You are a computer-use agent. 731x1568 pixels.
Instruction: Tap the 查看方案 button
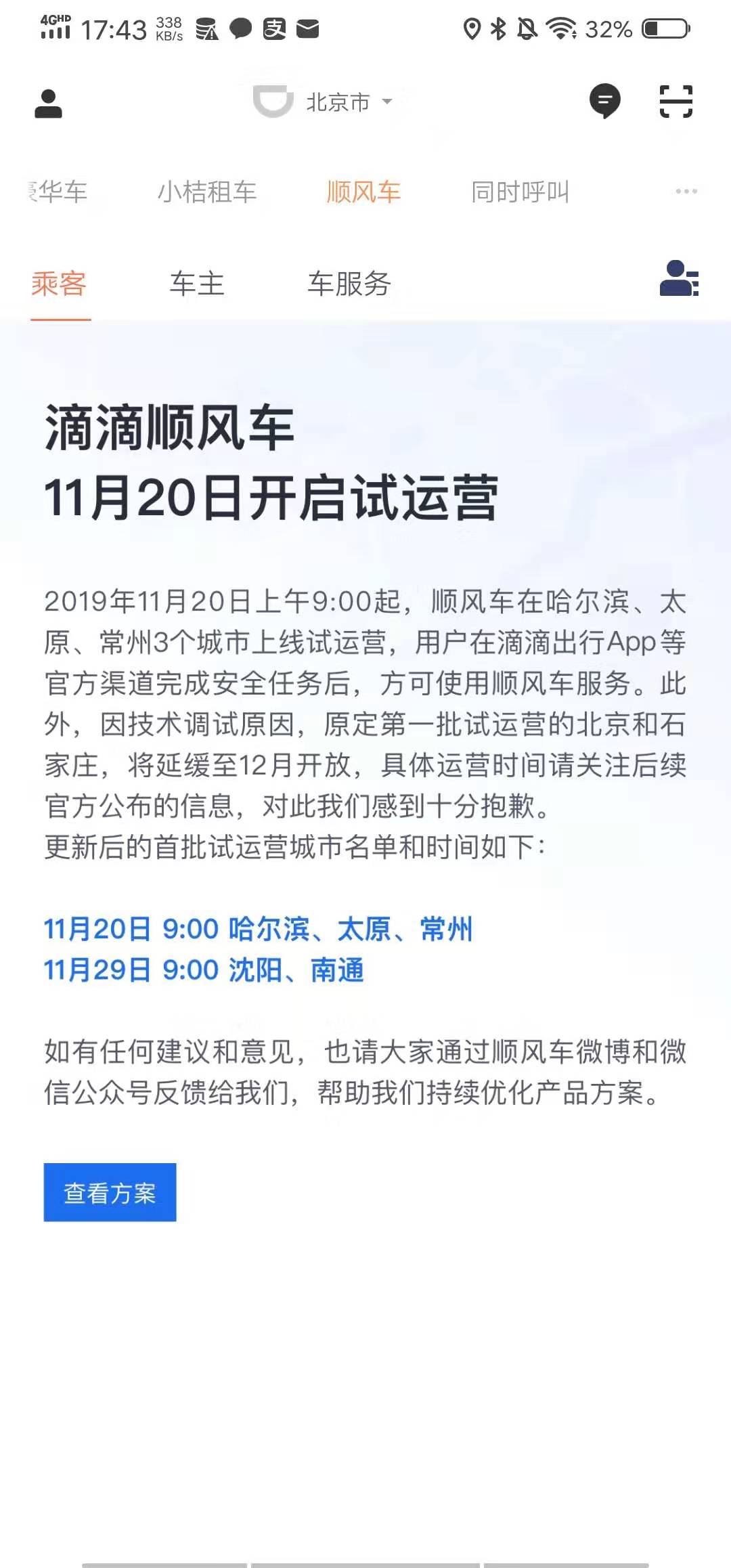point(110,1192)
